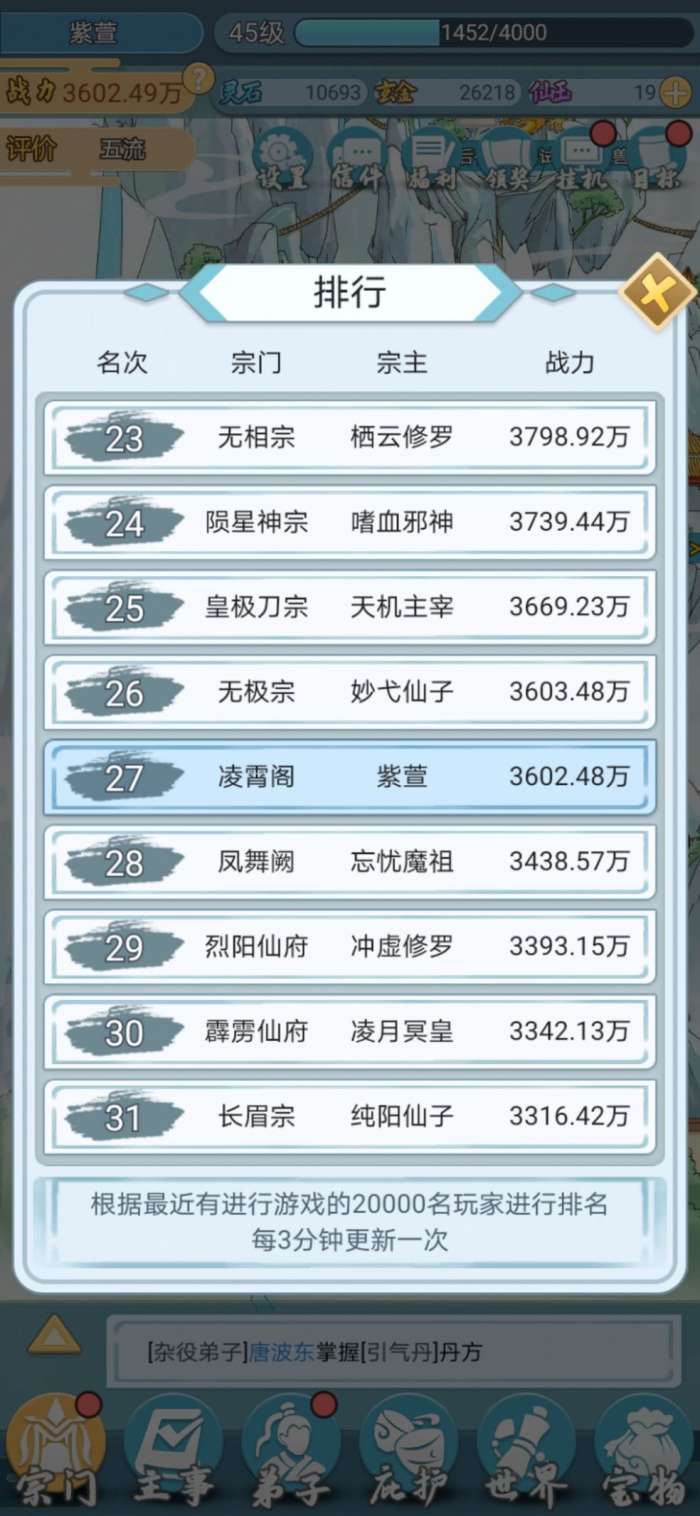View the 目标 goals
Image resolution: width=700 pixels, height=1516 pixels.
[656, 160]
